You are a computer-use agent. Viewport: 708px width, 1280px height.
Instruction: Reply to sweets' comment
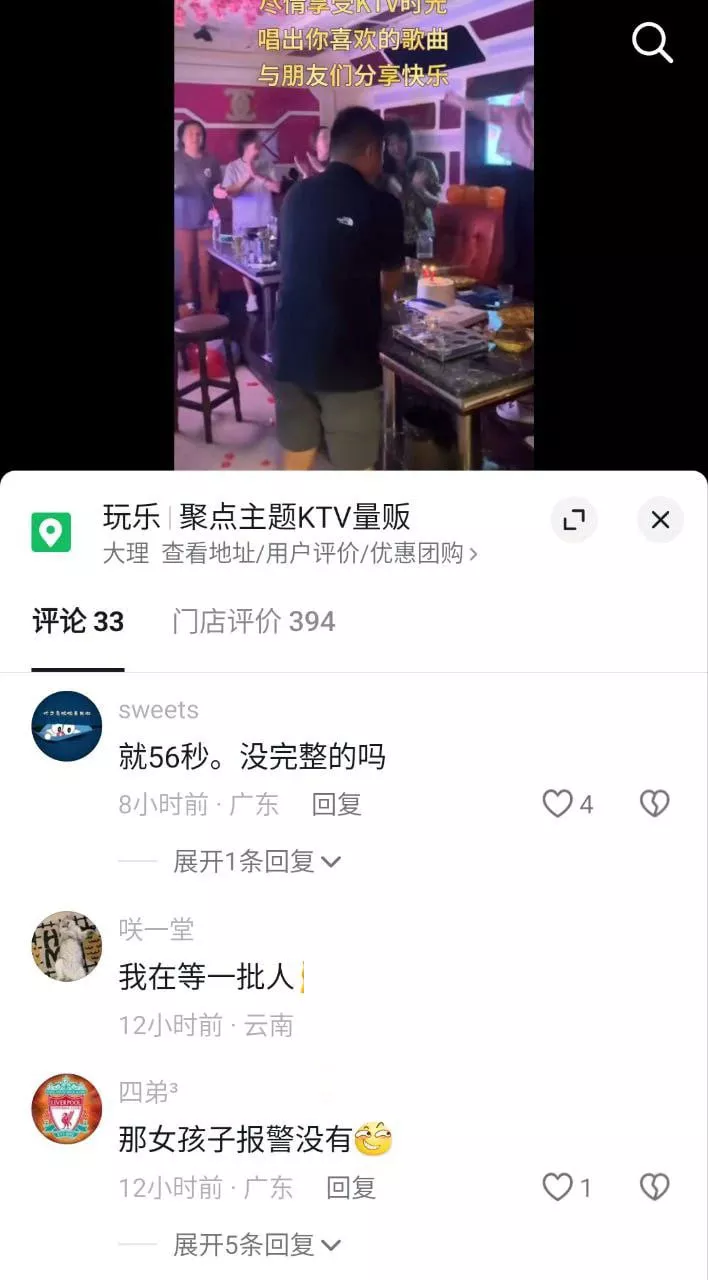point(337,804)
